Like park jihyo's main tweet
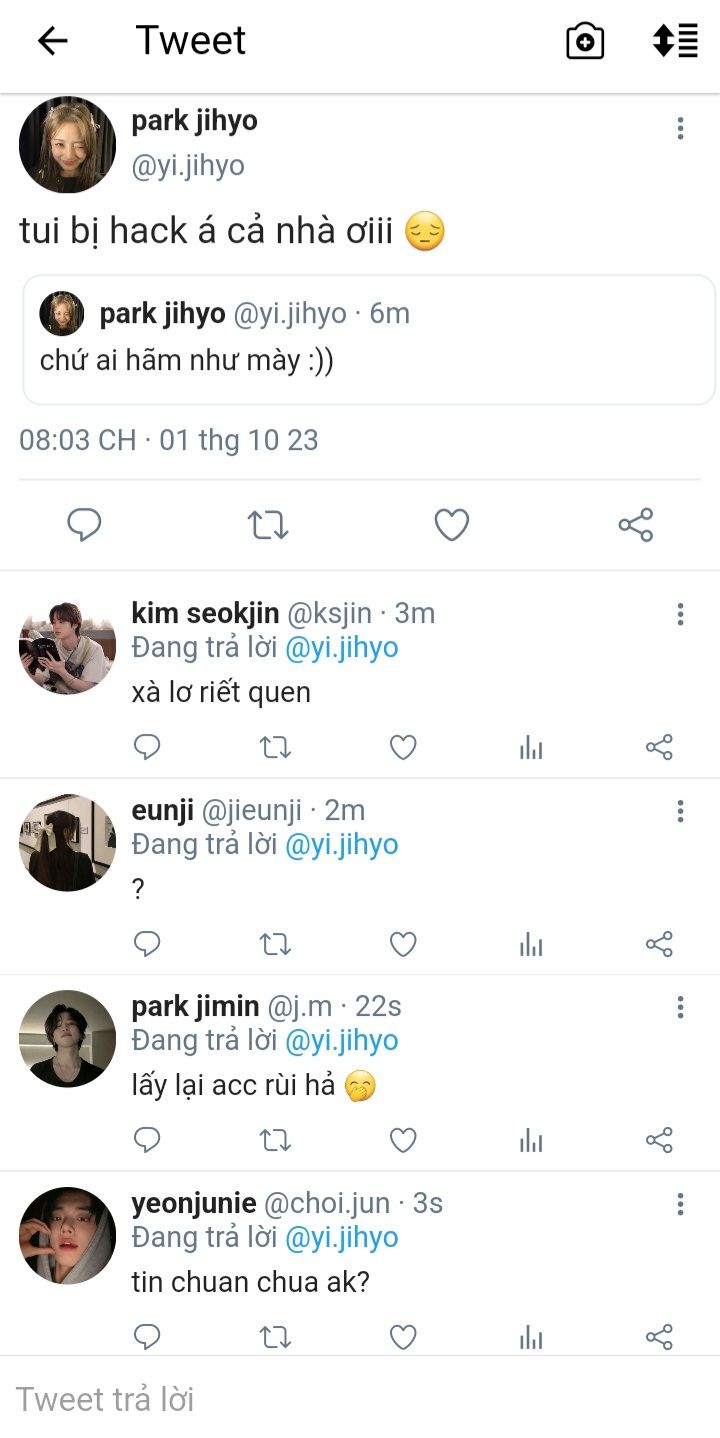The height and width of the screenshot is (1438, 720). pyautogui.click(x=451, y=525)
